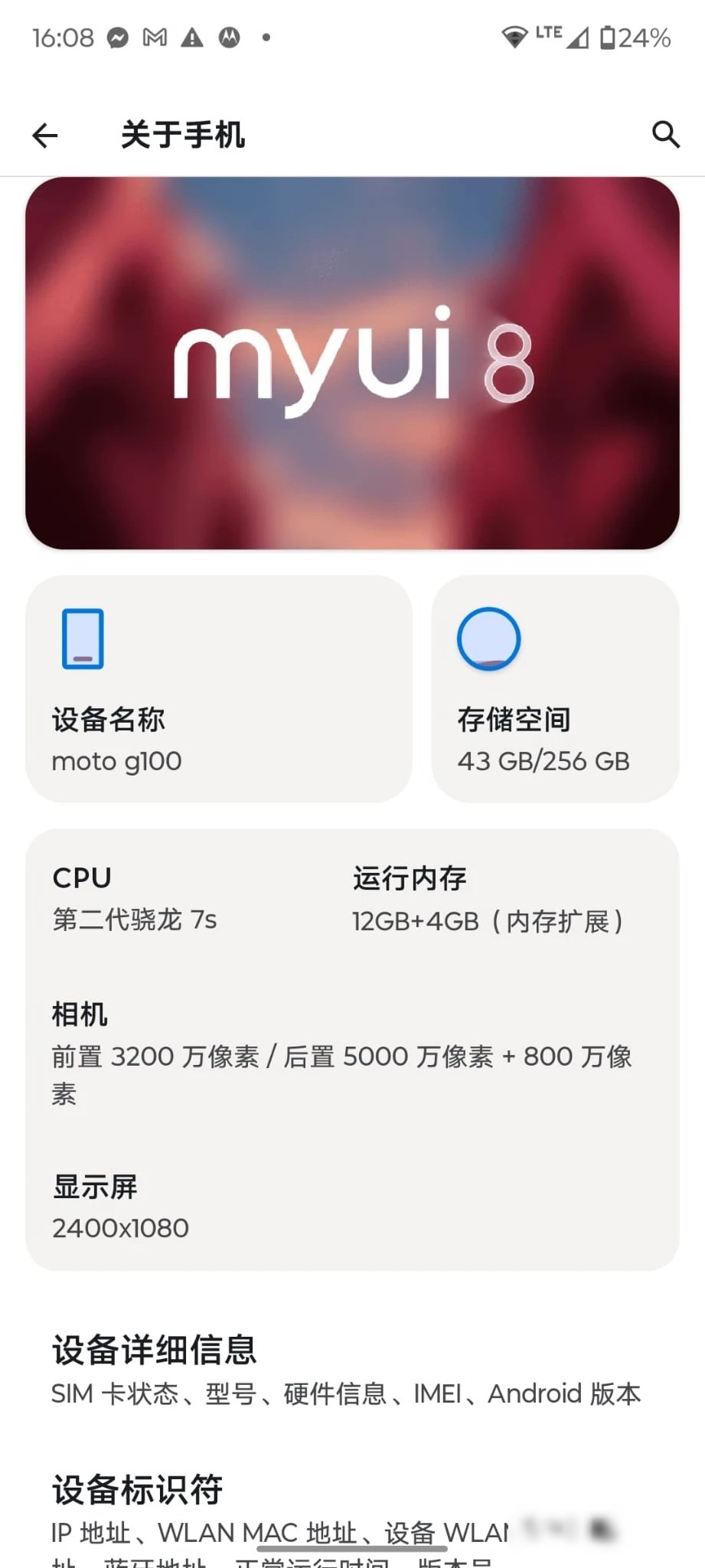The image size is (705, 1568).
Task: Open the 设备名称 moto g100 card
Action: [219, 688]
